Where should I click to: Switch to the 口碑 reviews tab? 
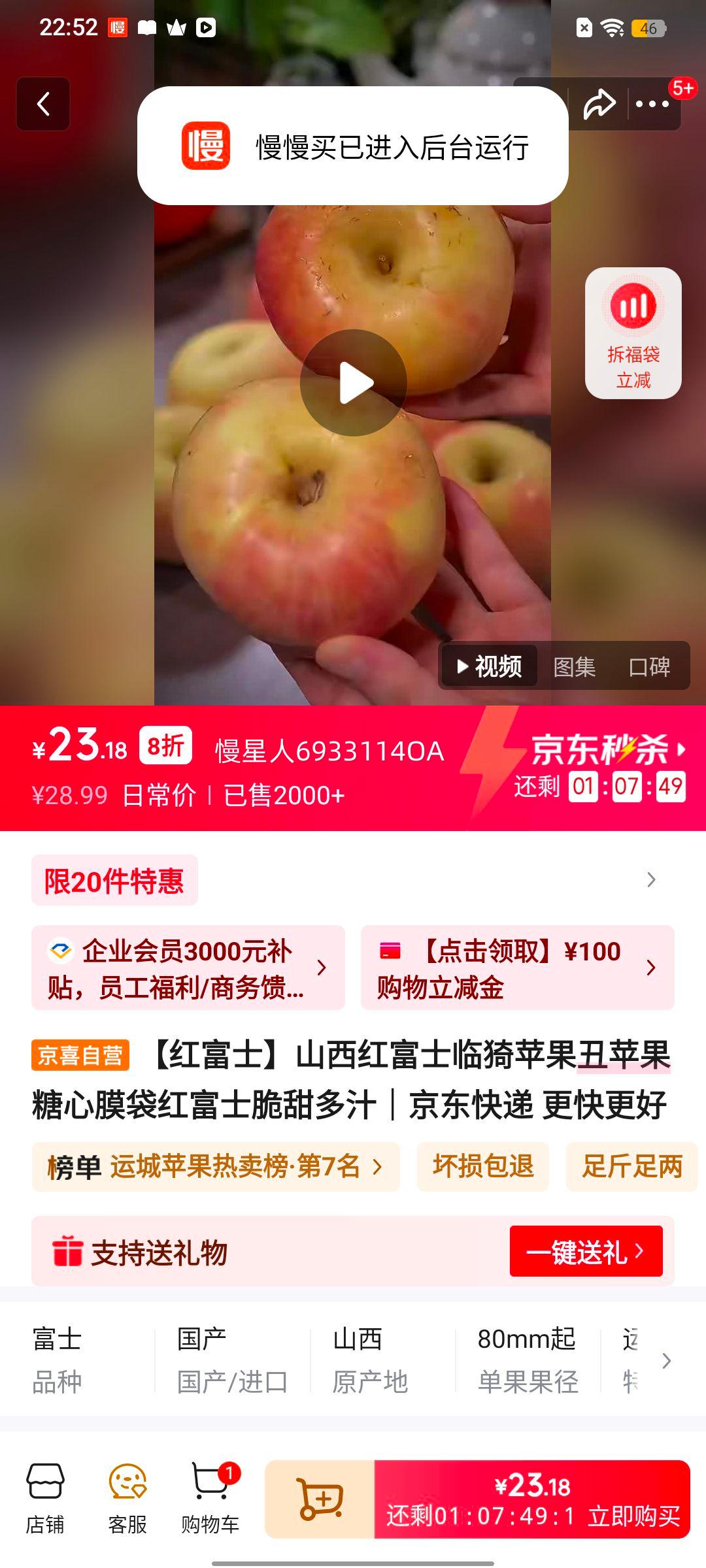pos(649,667)
